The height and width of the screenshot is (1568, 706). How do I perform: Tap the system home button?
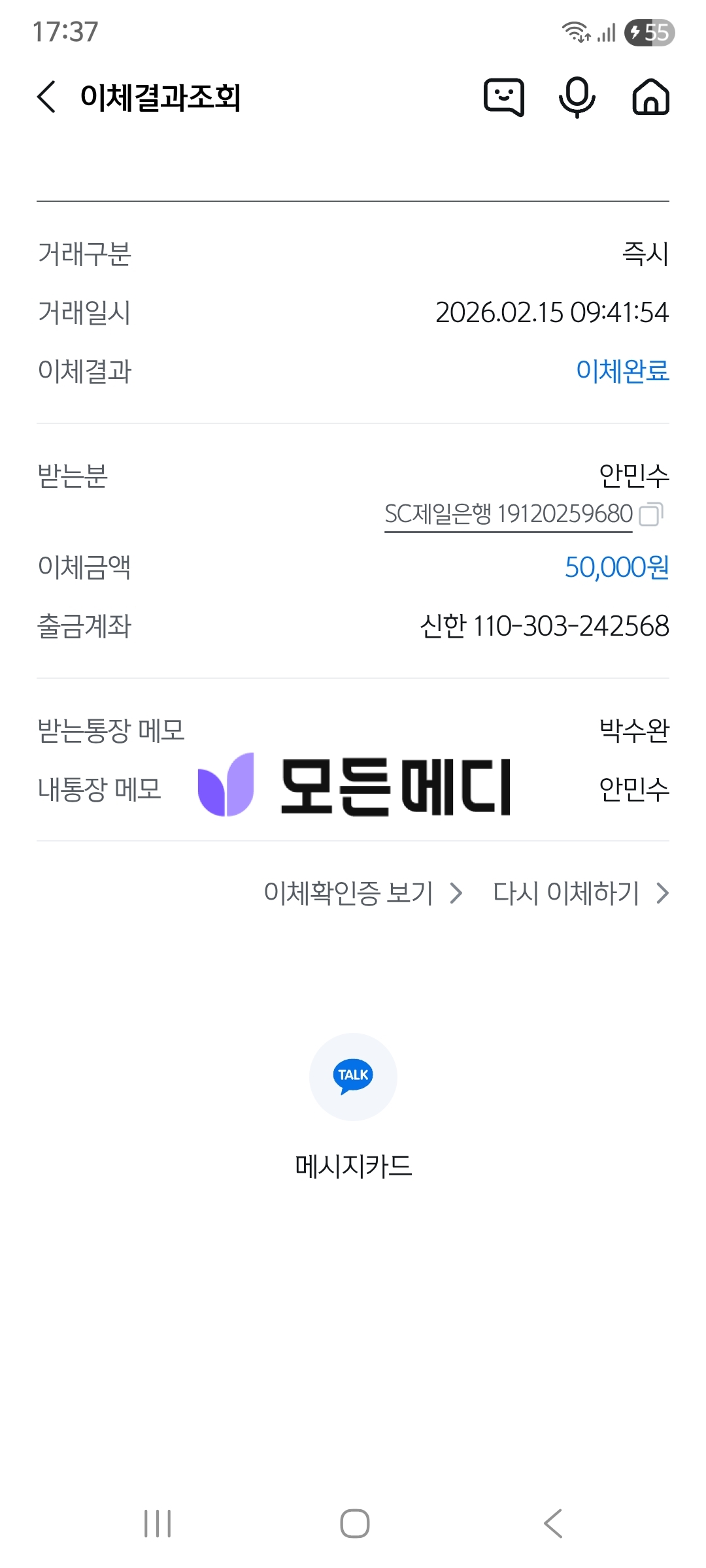(354, 1524)
